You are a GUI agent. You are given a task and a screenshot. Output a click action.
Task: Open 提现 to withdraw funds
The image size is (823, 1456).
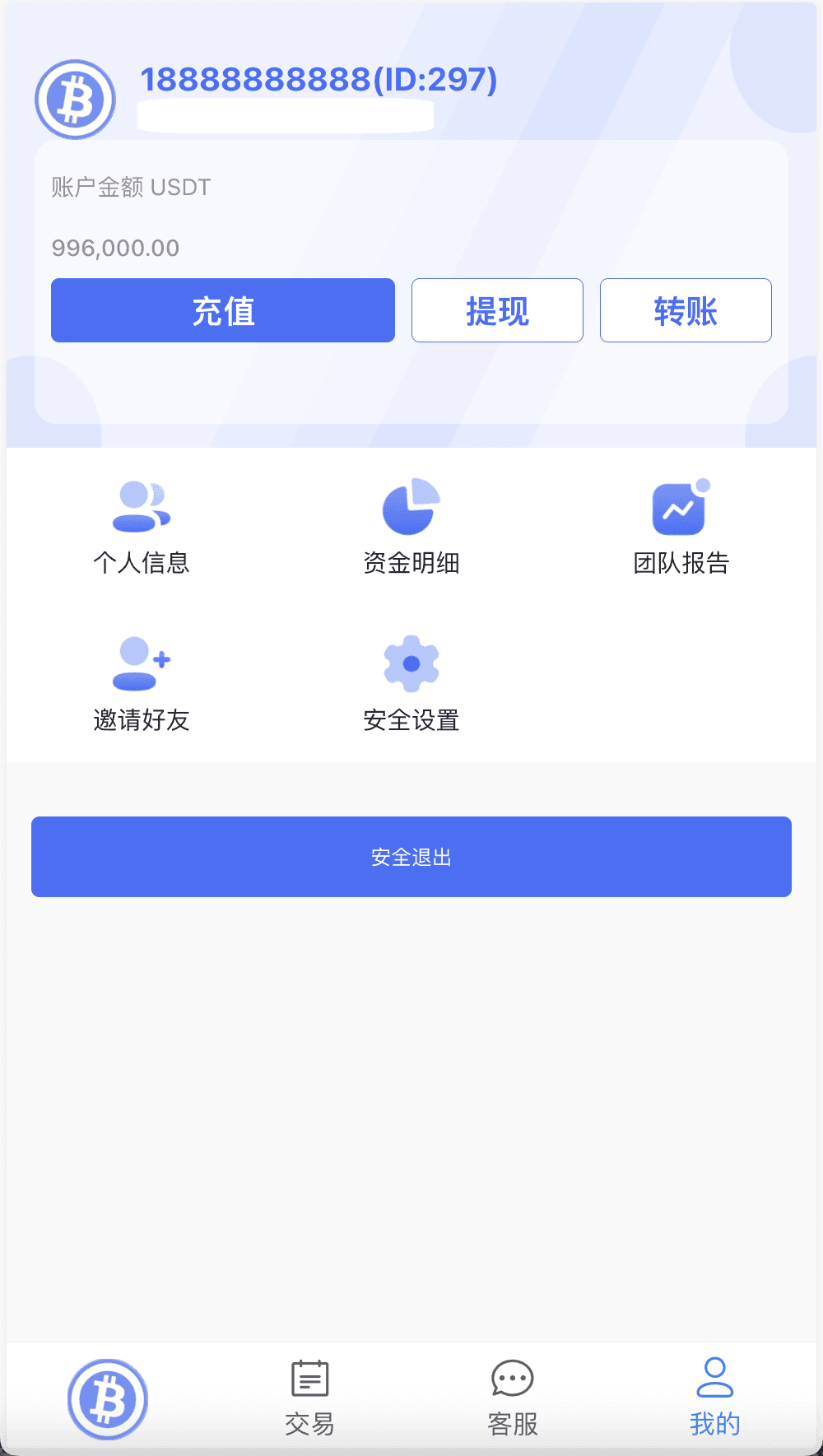point(497,310)
